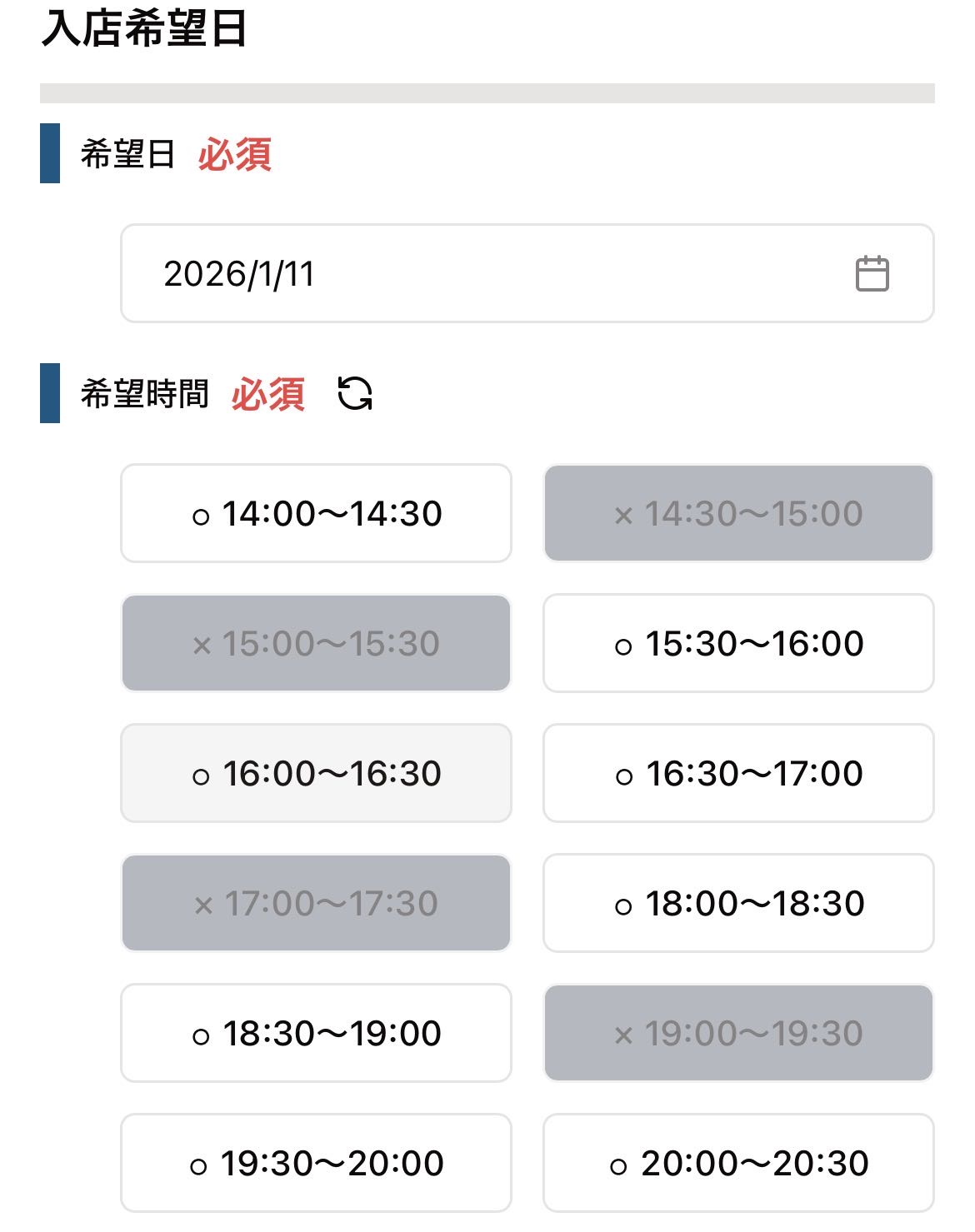
Task: Select the 16:30〜17:00 slot
Action: pos(738,773)
